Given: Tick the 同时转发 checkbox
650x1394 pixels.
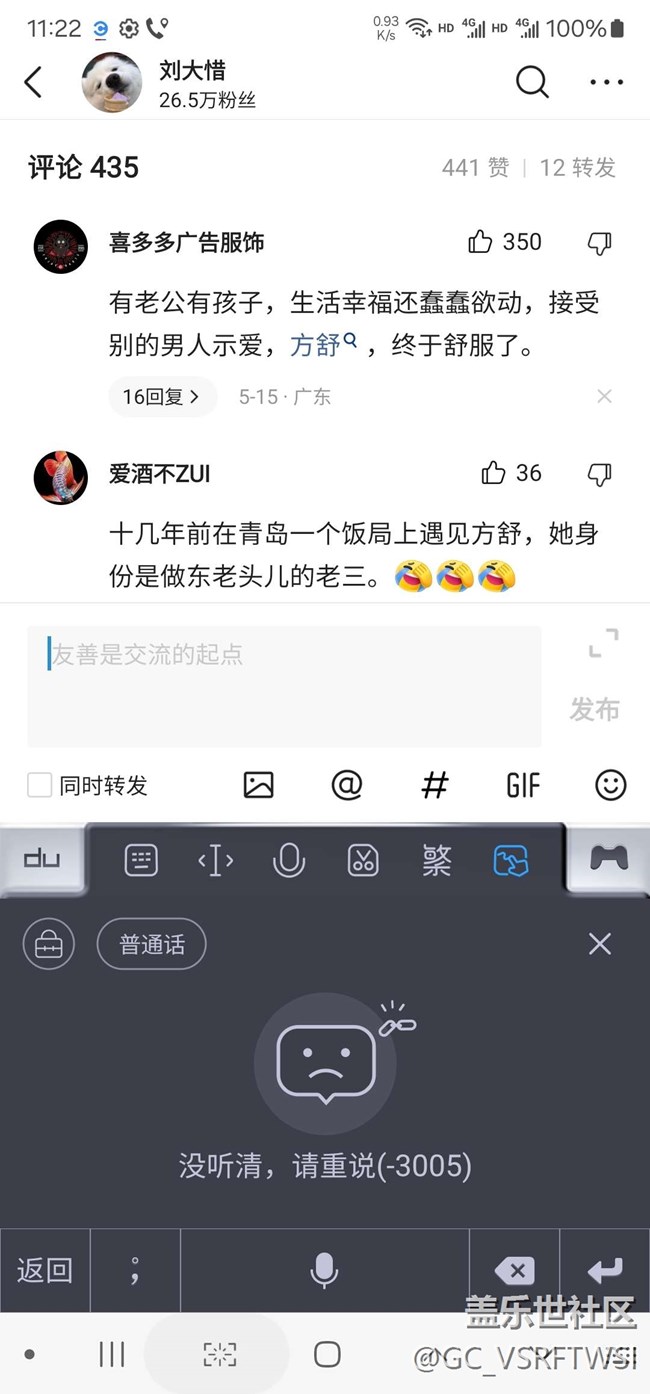Looking at the screenshot, I should (39, 785).
